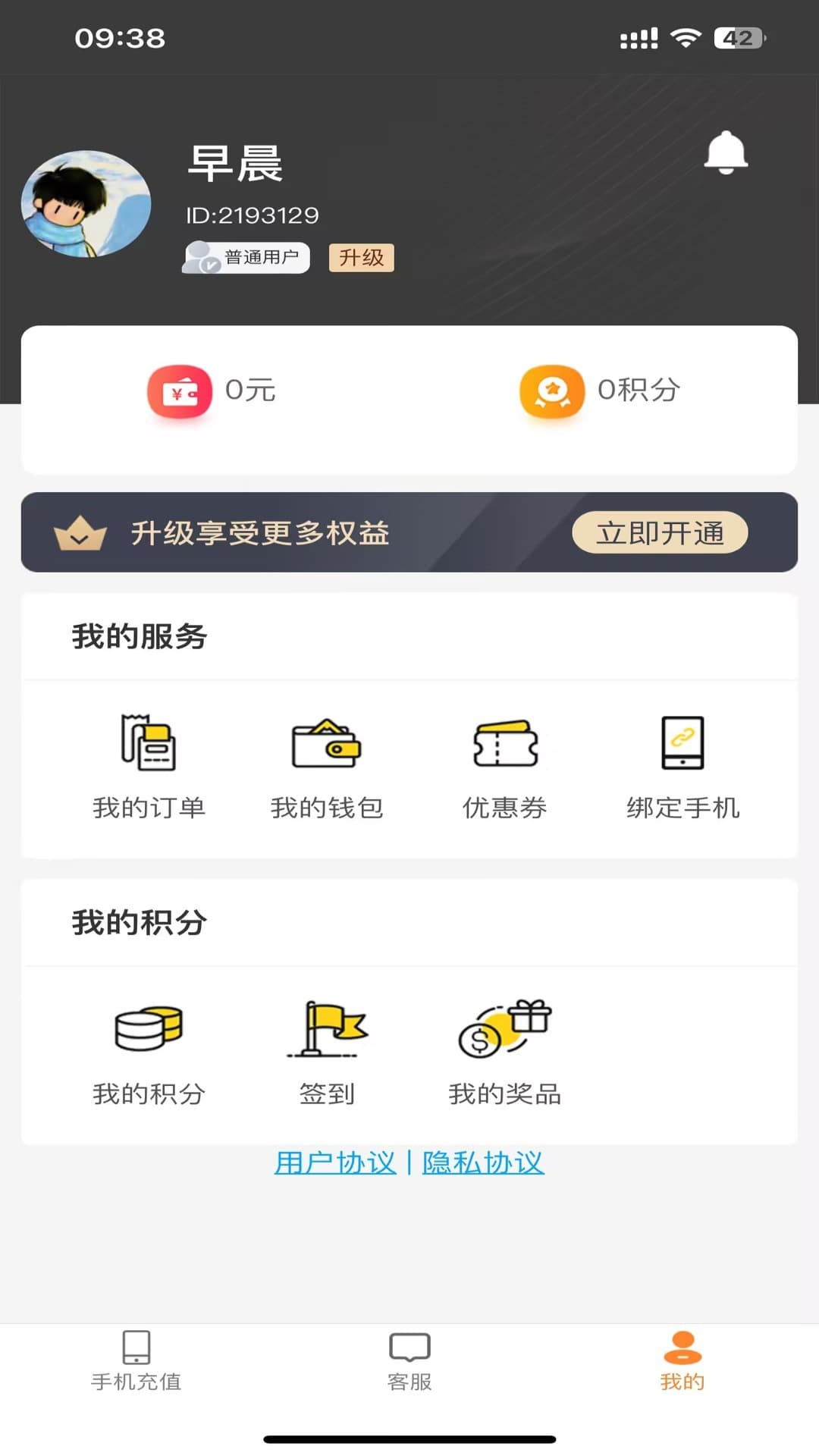Screen dimensions: 819x1456
Task: Open 优惠券 (Coupons)
Action: click(x=504, y=766)
